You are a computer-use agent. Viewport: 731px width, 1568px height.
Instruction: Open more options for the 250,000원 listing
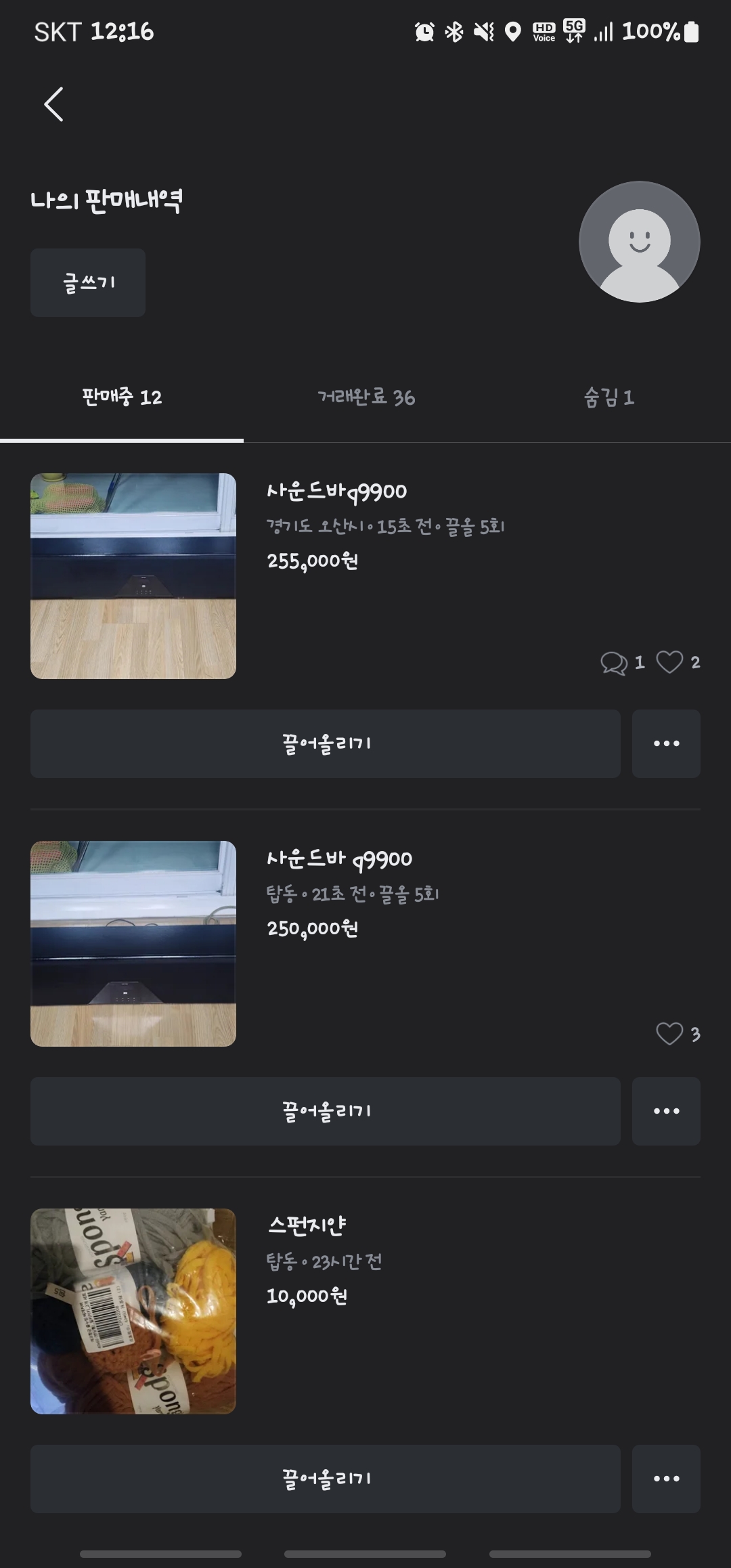pyautogui.click(x=666, y=1111)
